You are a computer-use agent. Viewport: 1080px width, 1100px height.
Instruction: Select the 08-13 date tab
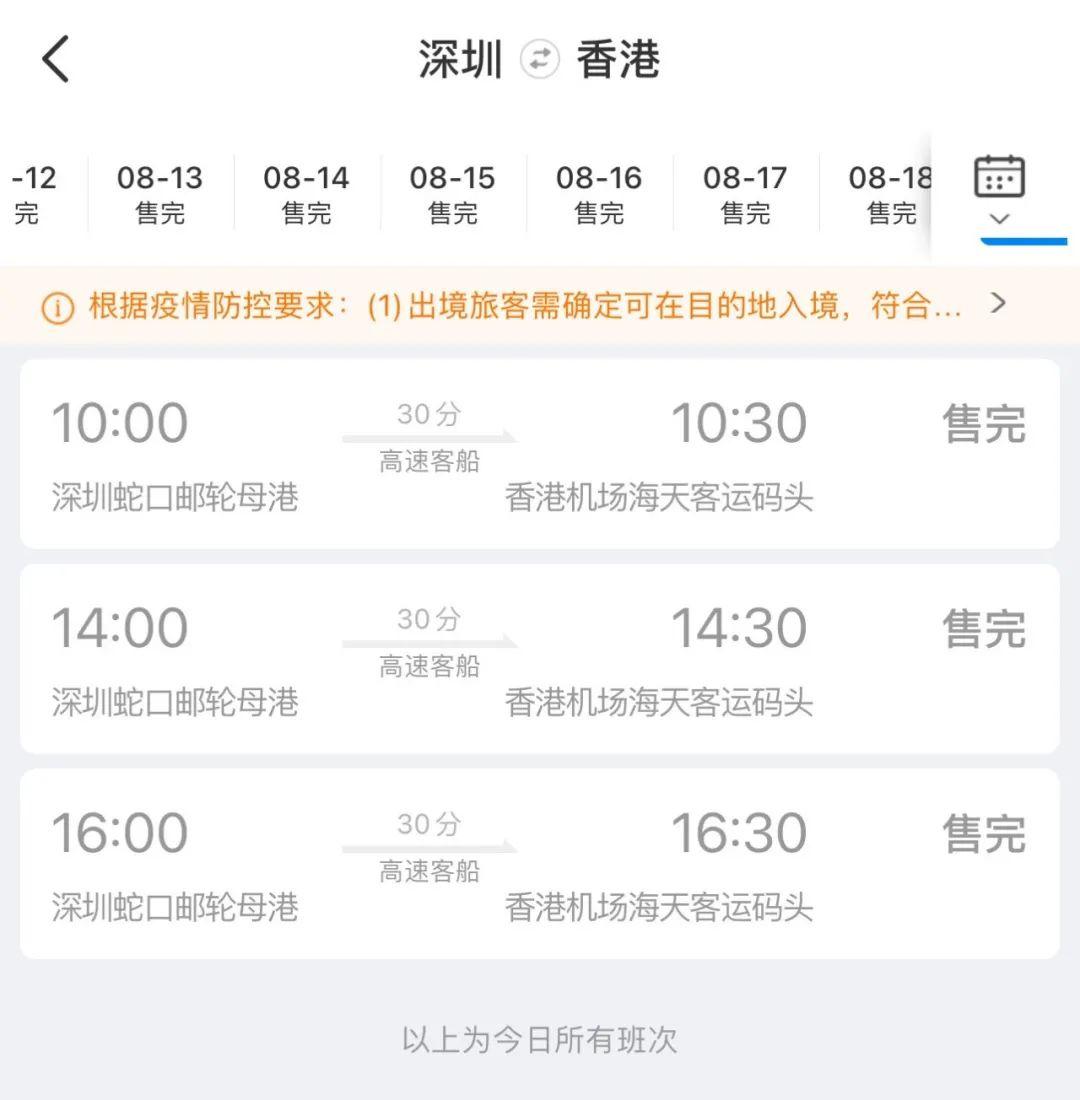point(160,194)
